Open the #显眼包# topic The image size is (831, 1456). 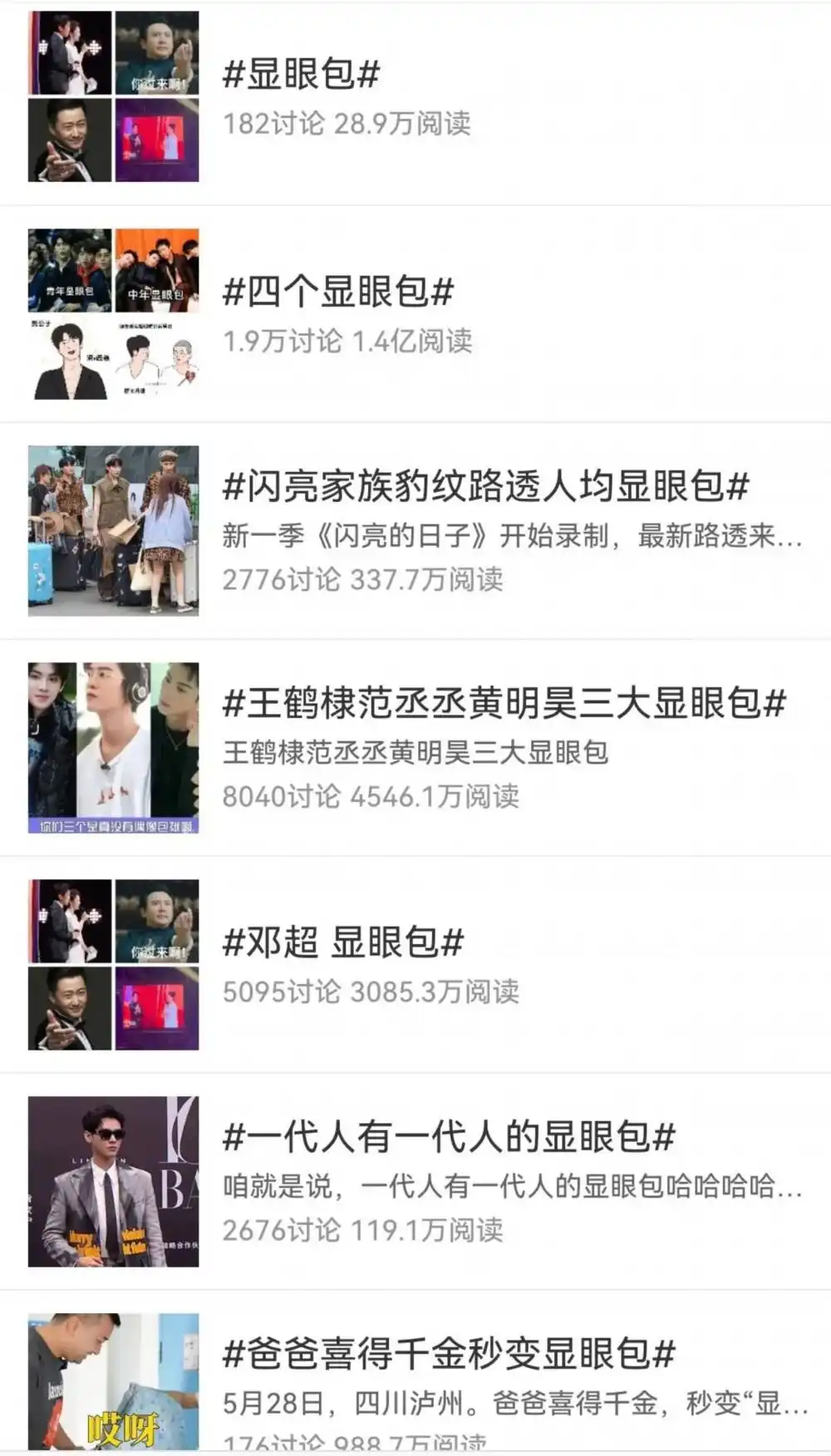point(301,75)
